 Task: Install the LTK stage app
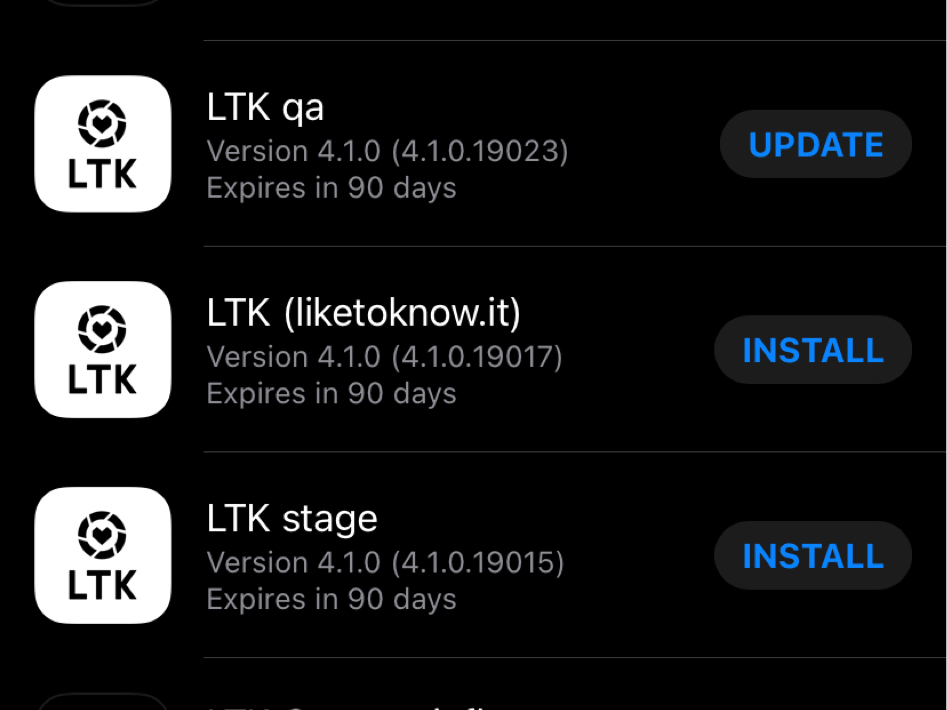[812, 556]
